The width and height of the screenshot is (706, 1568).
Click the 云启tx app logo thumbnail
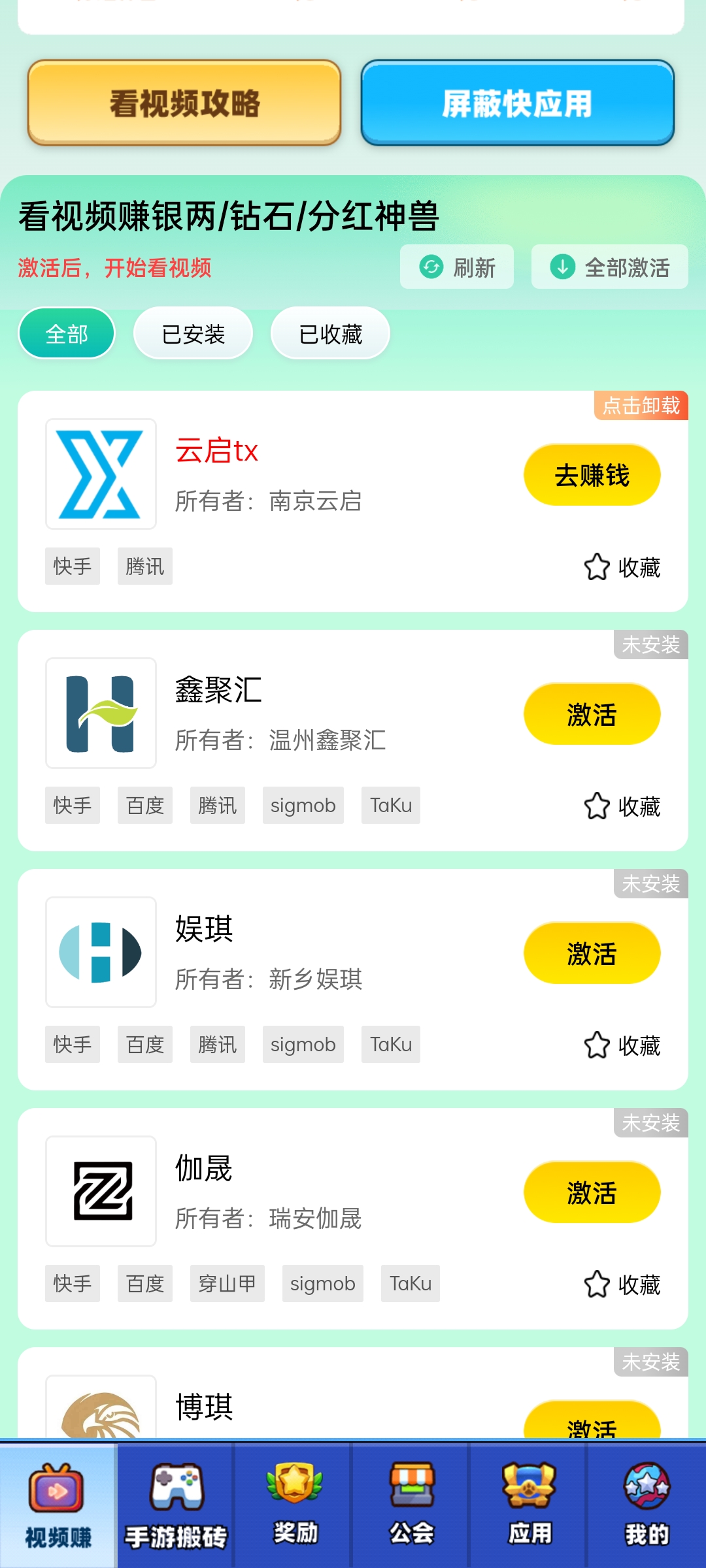coord(101,472)
